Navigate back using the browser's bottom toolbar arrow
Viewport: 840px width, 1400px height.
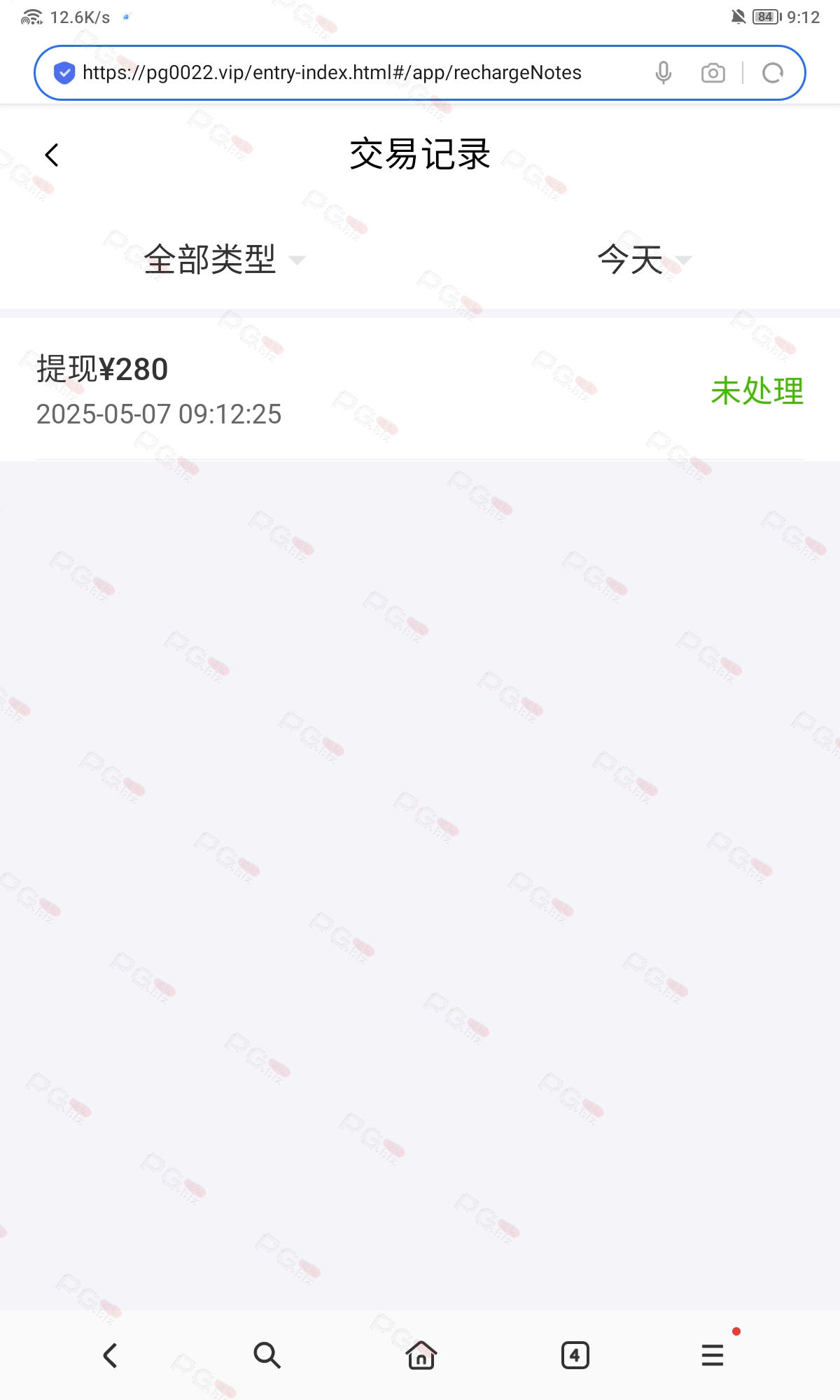[x=111, y=1355]
